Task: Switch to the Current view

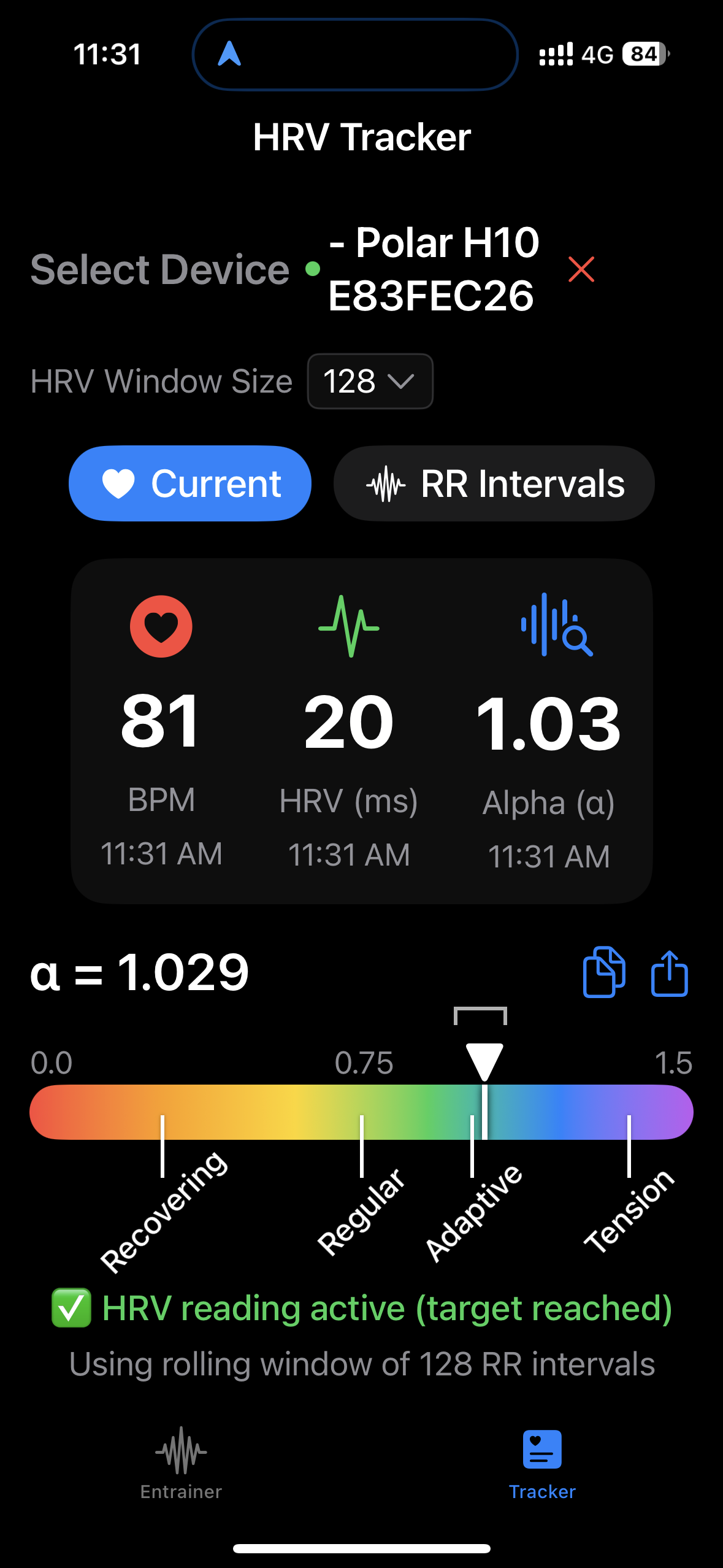Action: (x=190, y=483)
